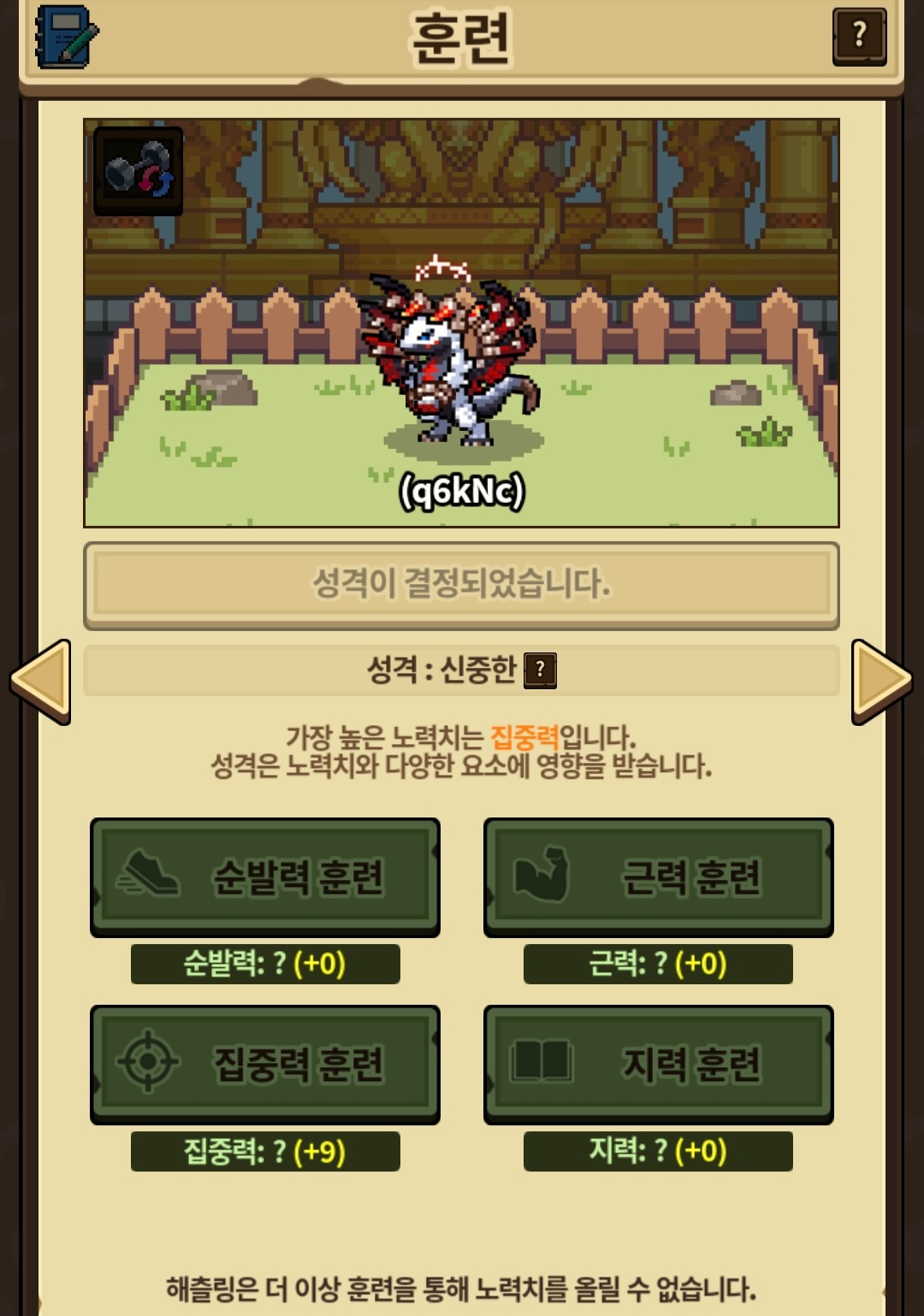Open the notebook icon in the header
The height and width of the screenshot is (1316, 924).
66,38
